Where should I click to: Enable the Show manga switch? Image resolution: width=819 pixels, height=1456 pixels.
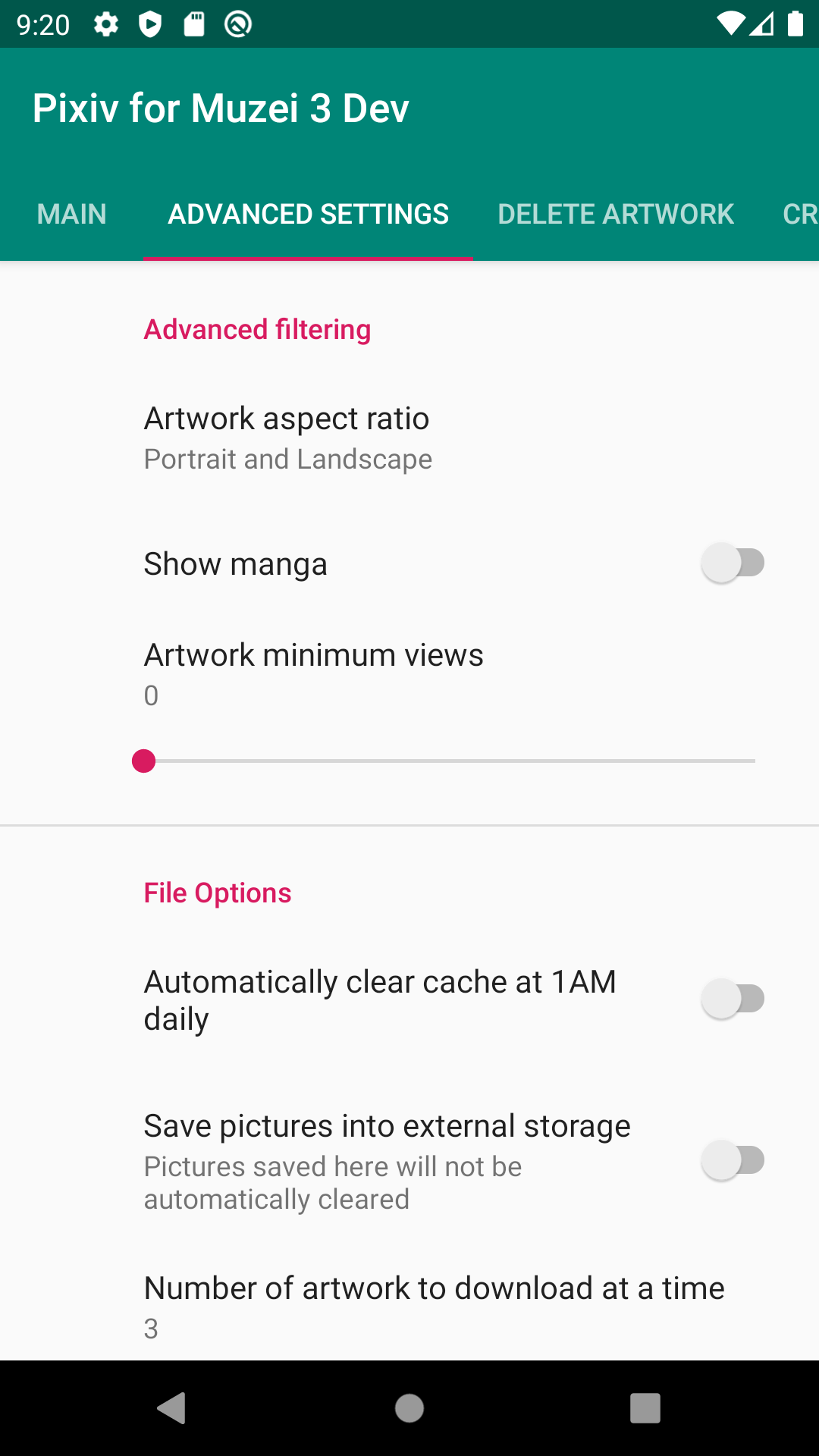click(x=733, y=563)
